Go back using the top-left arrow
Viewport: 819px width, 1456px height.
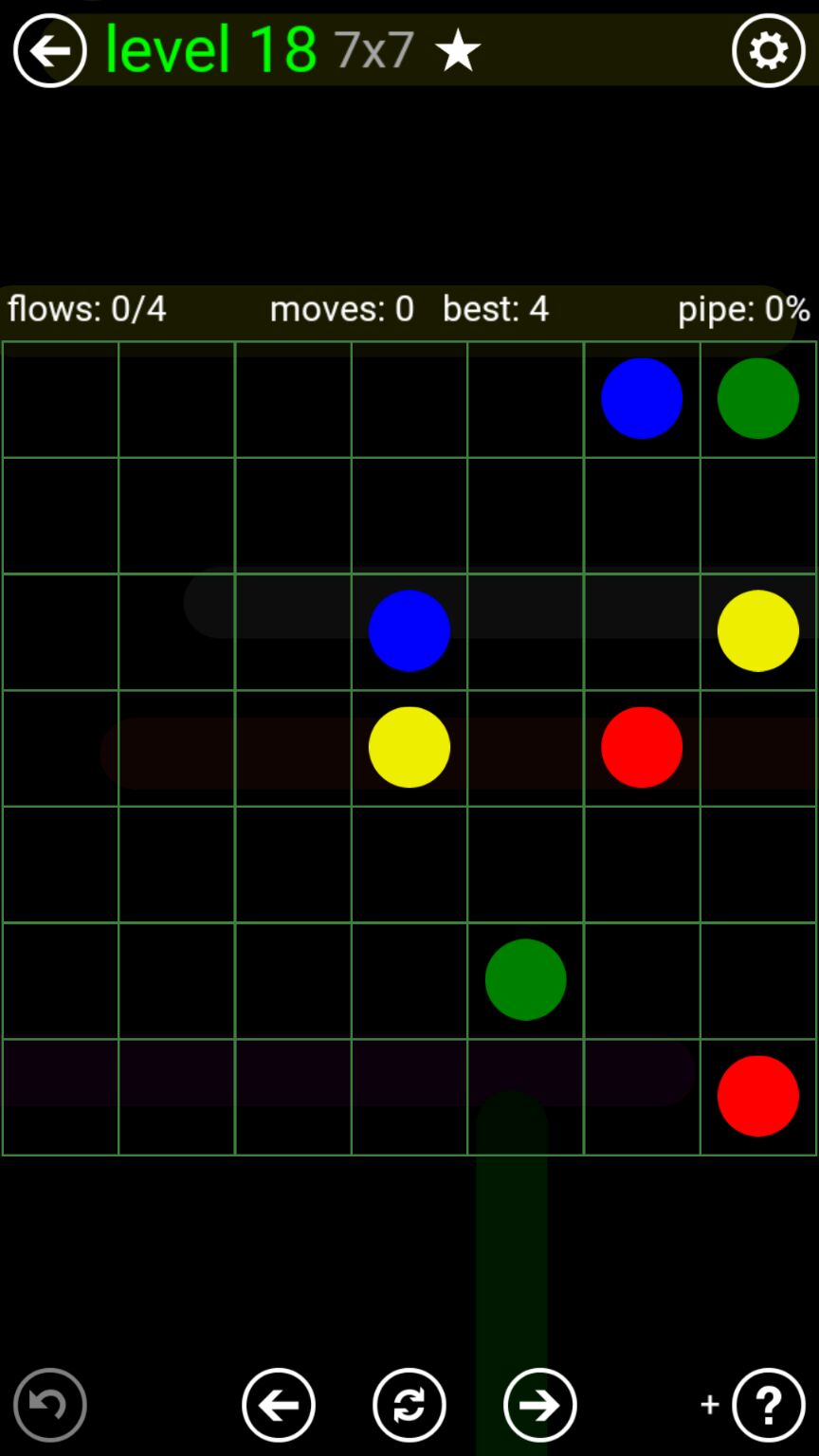[x=49, y=50]
